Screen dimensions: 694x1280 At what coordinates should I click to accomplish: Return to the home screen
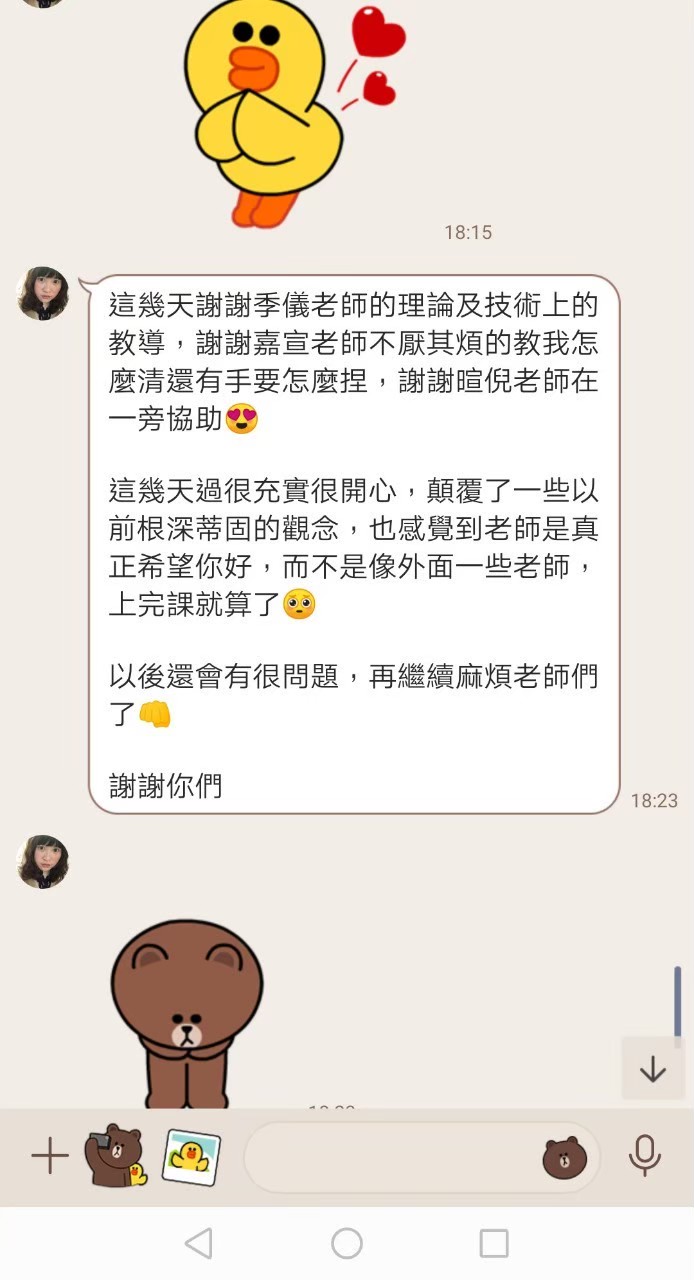tap(347, 1243)
